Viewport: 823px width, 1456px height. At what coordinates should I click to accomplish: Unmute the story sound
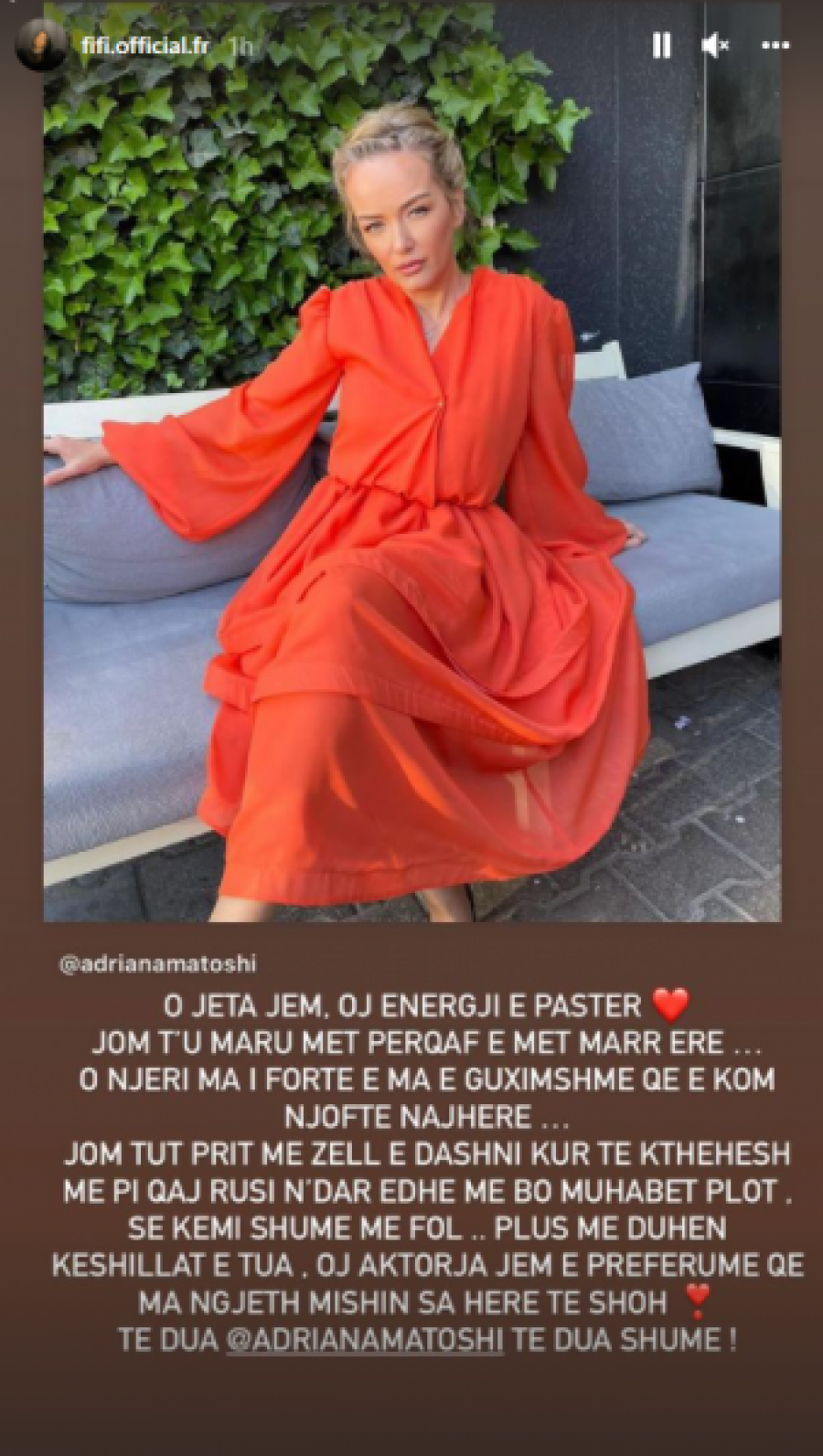click(x=715, y=45)
